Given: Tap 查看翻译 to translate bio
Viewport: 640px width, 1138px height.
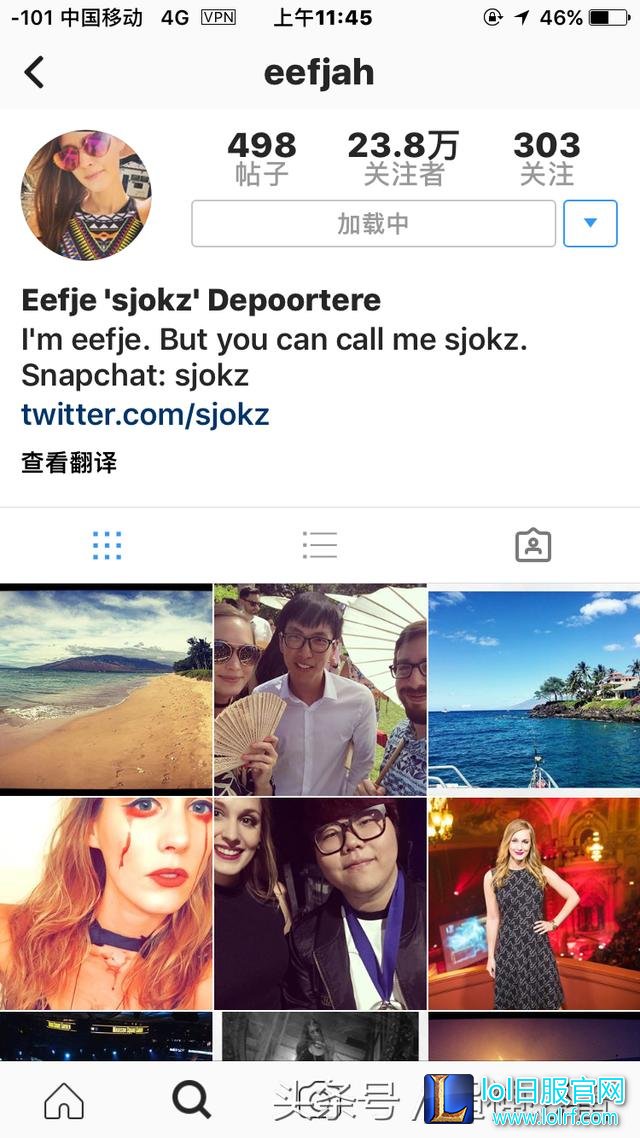Looking at the screenshot, I should (69, 462).
